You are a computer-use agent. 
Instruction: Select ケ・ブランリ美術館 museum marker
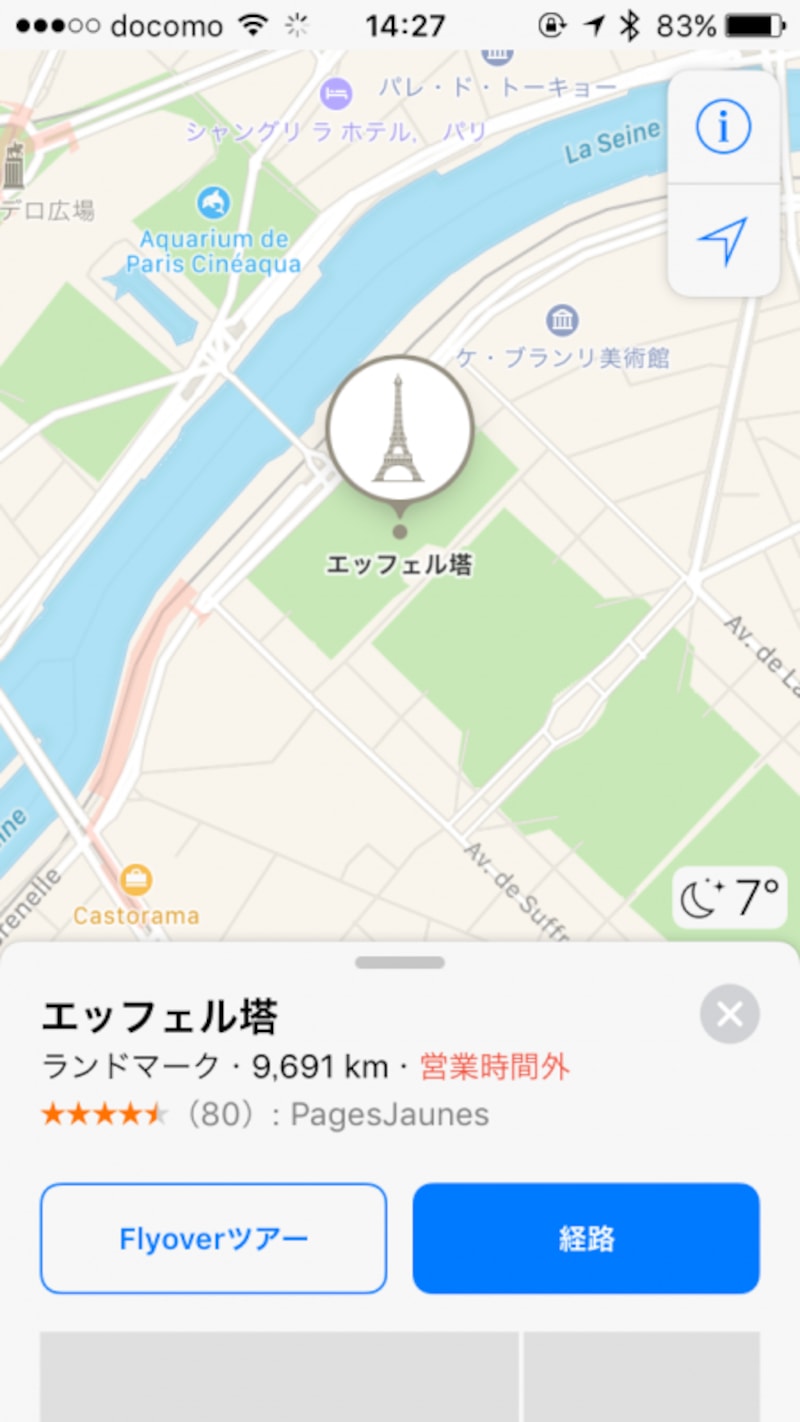click(562, 321)
